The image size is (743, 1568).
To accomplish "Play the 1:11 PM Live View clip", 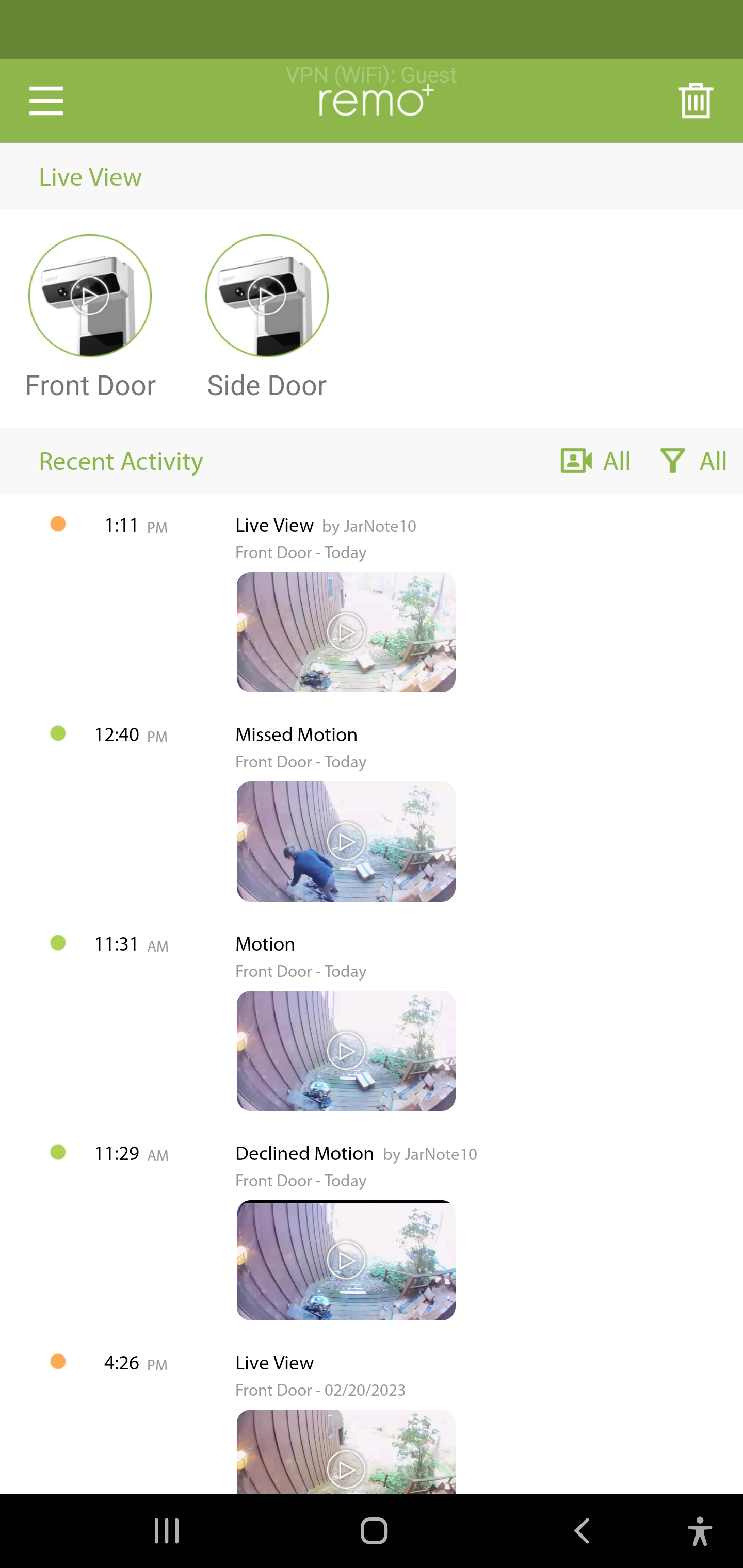I will tap(346, 632).
